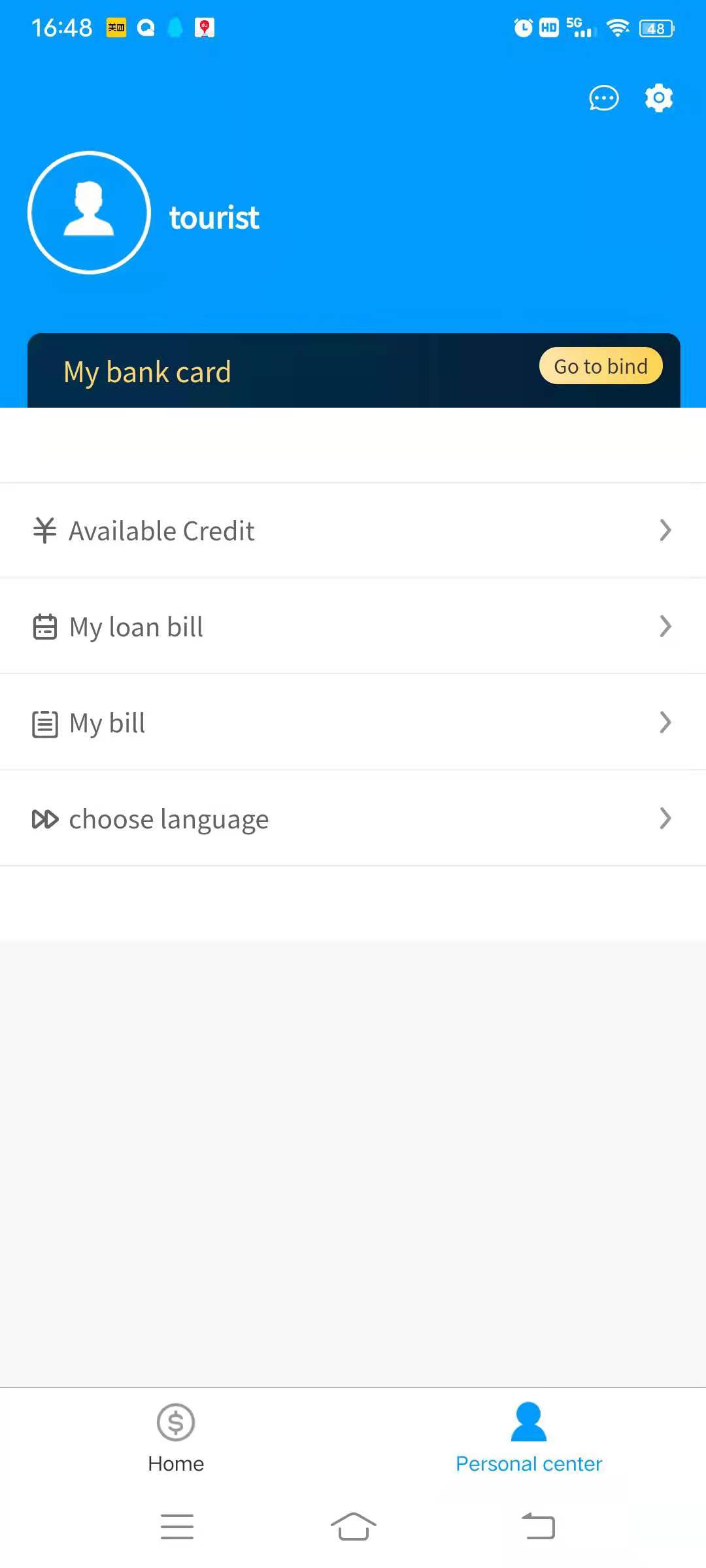Tap Go to bind button
Image resolution: width=706 pixels, height=1568 pixels.
pyautogui.click(x=601, y=366)
